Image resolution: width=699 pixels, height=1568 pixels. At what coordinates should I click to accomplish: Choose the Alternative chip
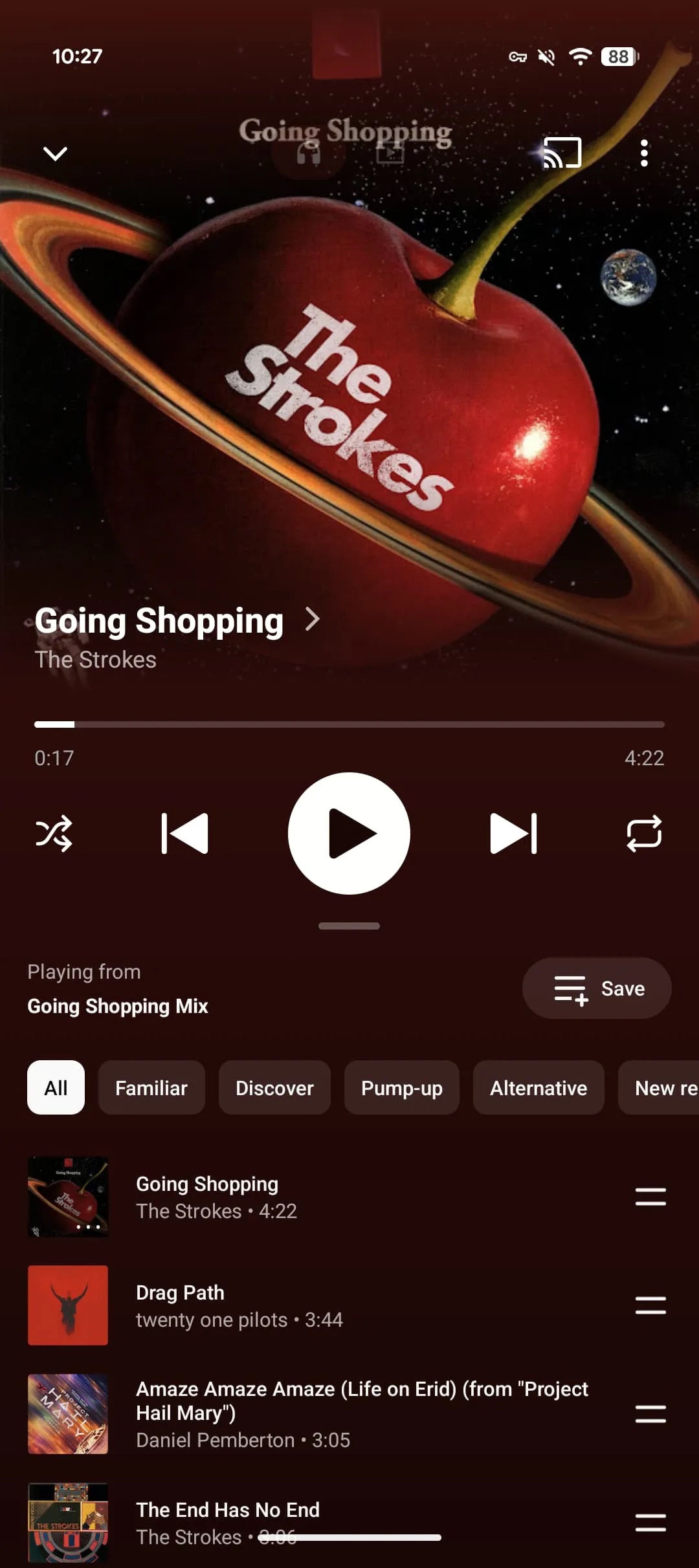538,1087
